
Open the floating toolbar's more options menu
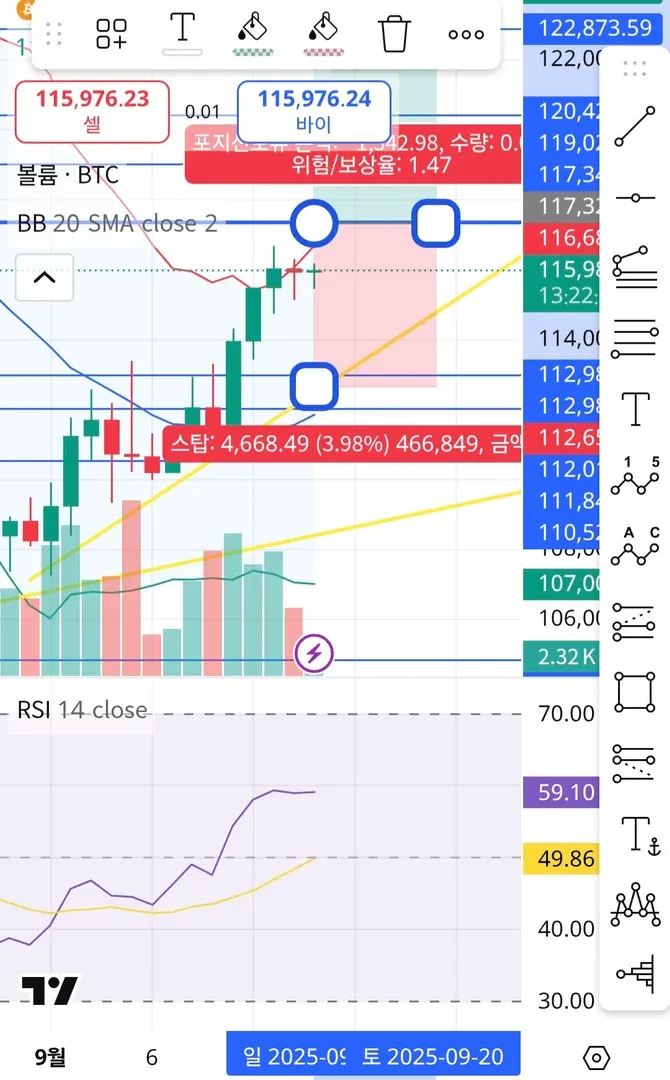466,34
